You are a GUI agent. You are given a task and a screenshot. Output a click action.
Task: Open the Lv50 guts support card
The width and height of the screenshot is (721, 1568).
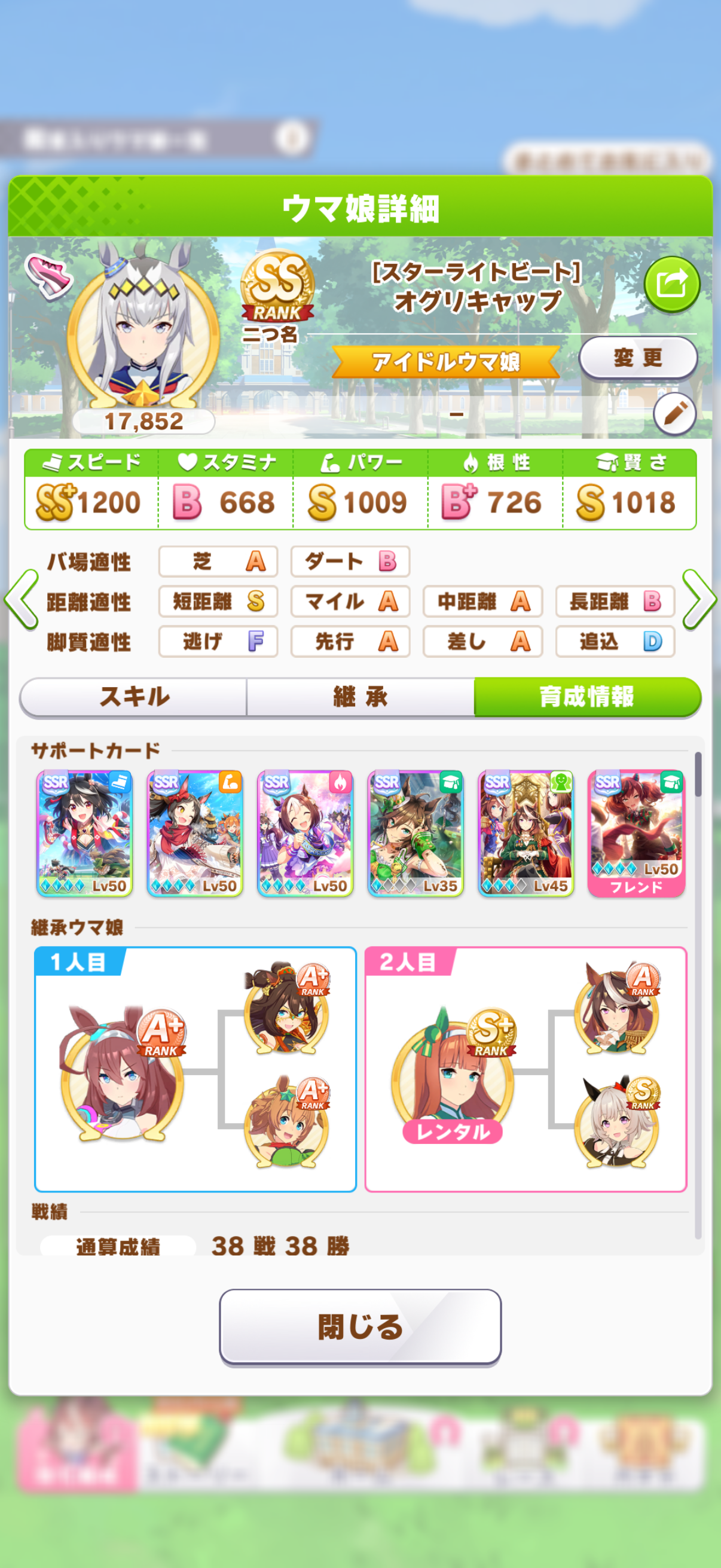[305, 833]
